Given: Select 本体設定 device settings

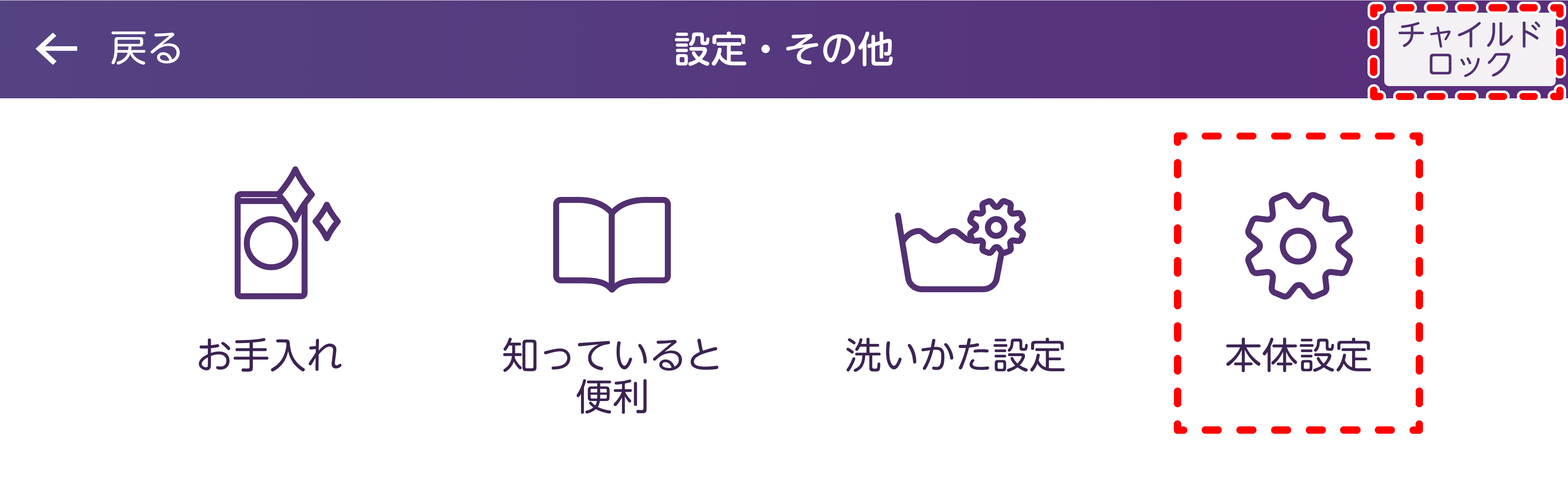Looking at the screenshot, I should click(x=1298, y=279).
